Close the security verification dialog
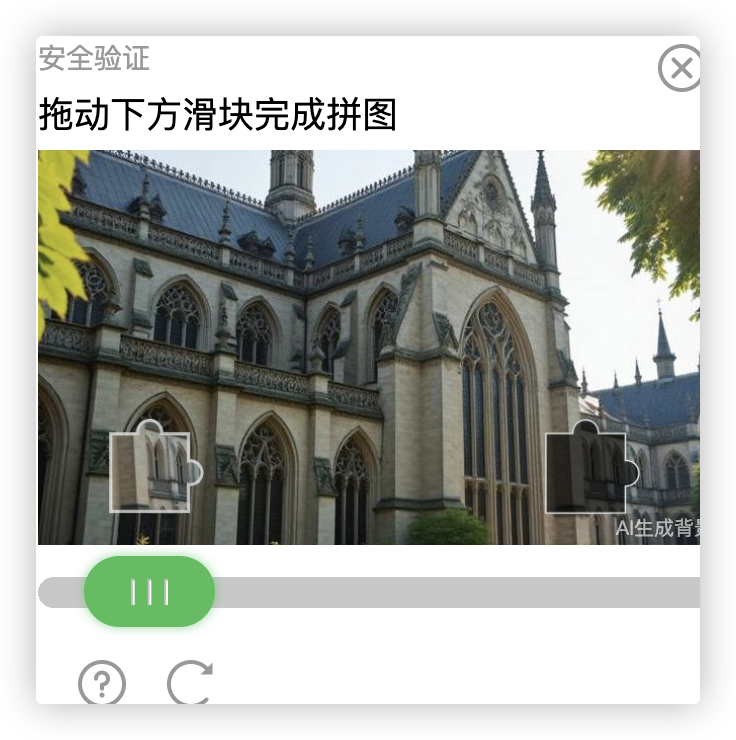Screen dimensions: 736x740 tap(680, 68)
